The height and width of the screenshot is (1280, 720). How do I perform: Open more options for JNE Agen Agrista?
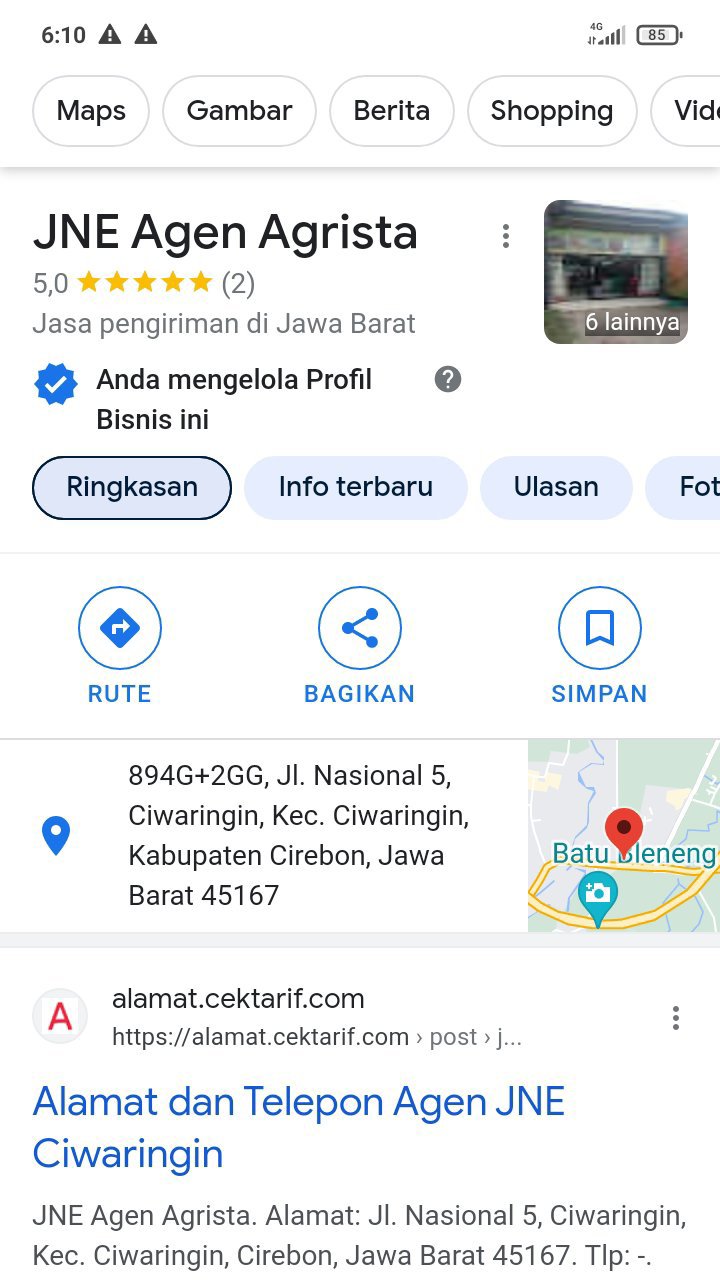pyautogui.click(x=506, y=236)
